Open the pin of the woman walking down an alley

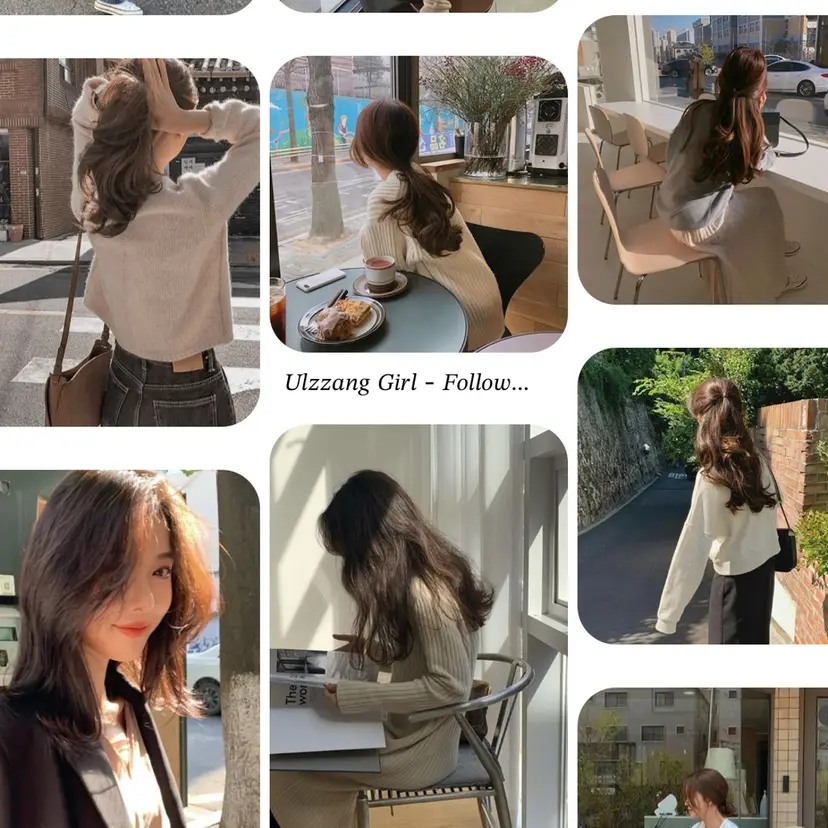click(703, 496)
